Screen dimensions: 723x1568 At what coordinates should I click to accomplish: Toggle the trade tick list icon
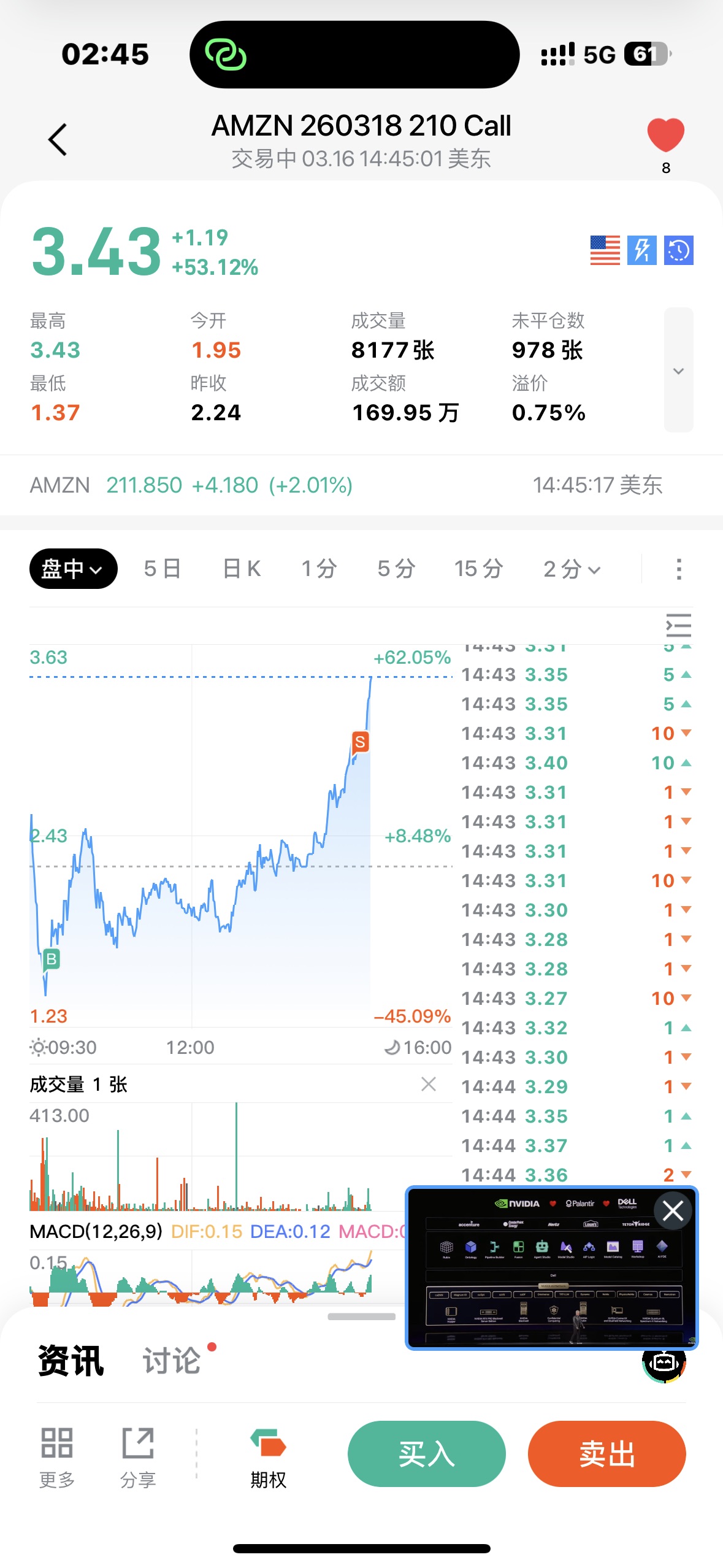(678, 625)
